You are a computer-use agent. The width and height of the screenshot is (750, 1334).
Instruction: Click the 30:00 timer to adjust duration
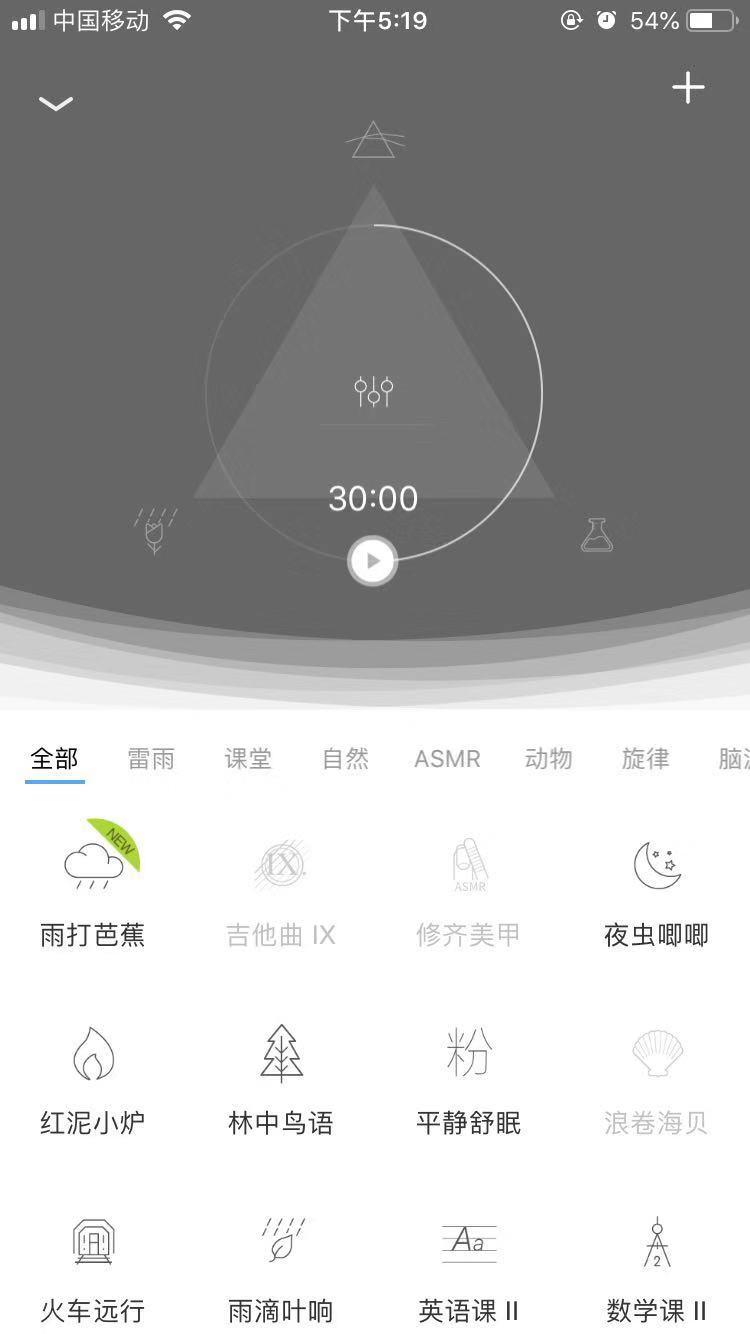[x=373, y=498]
